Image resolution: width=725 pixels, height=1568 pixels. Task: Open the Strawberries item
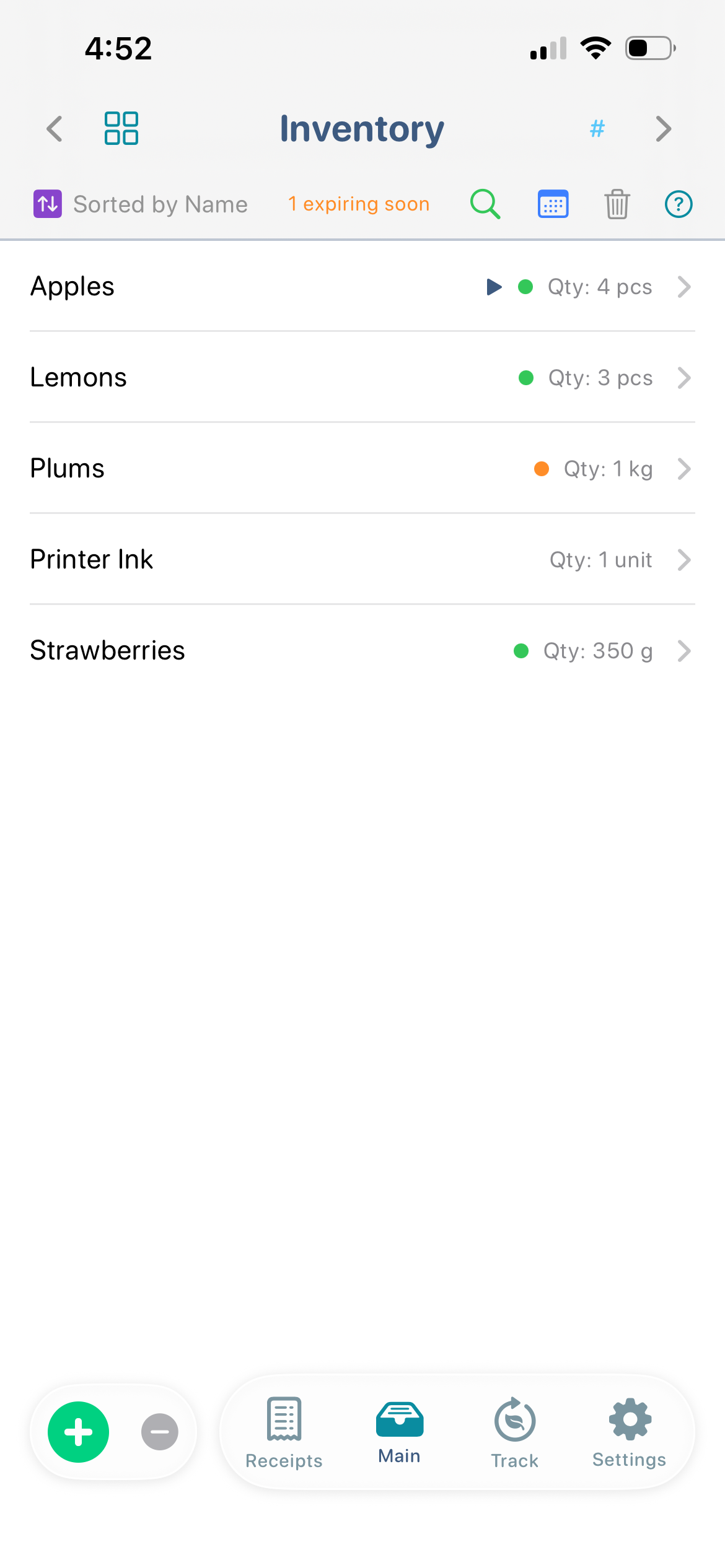point(362,651)
